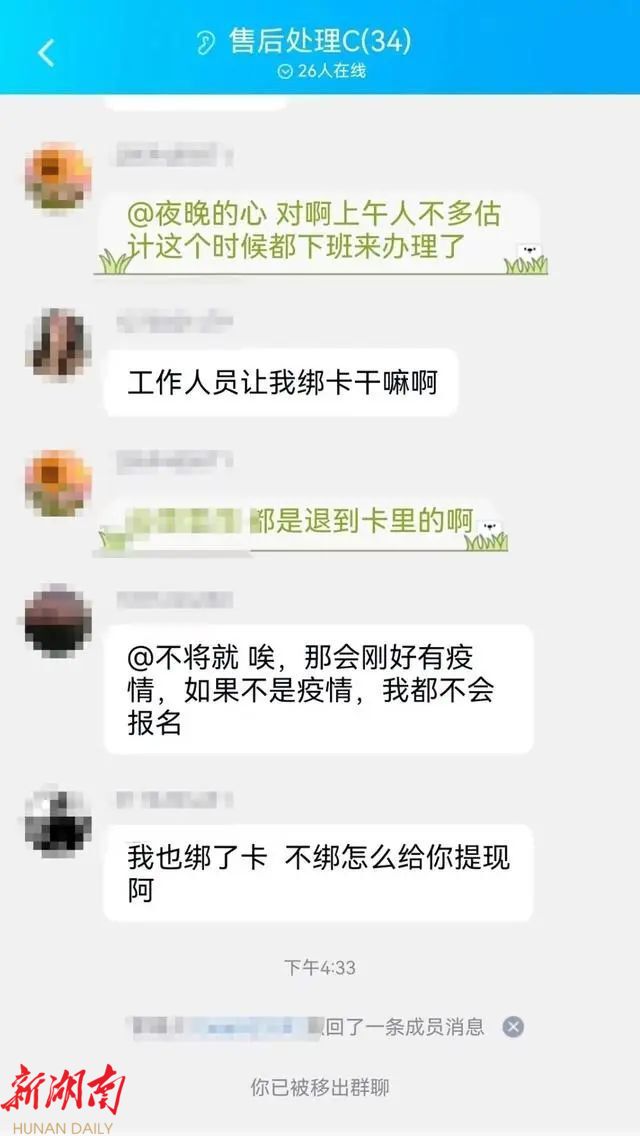Open group info for 售后处理C(34)
The height and width of the screenshot is (1136, 640).
(x=320, y=42)
